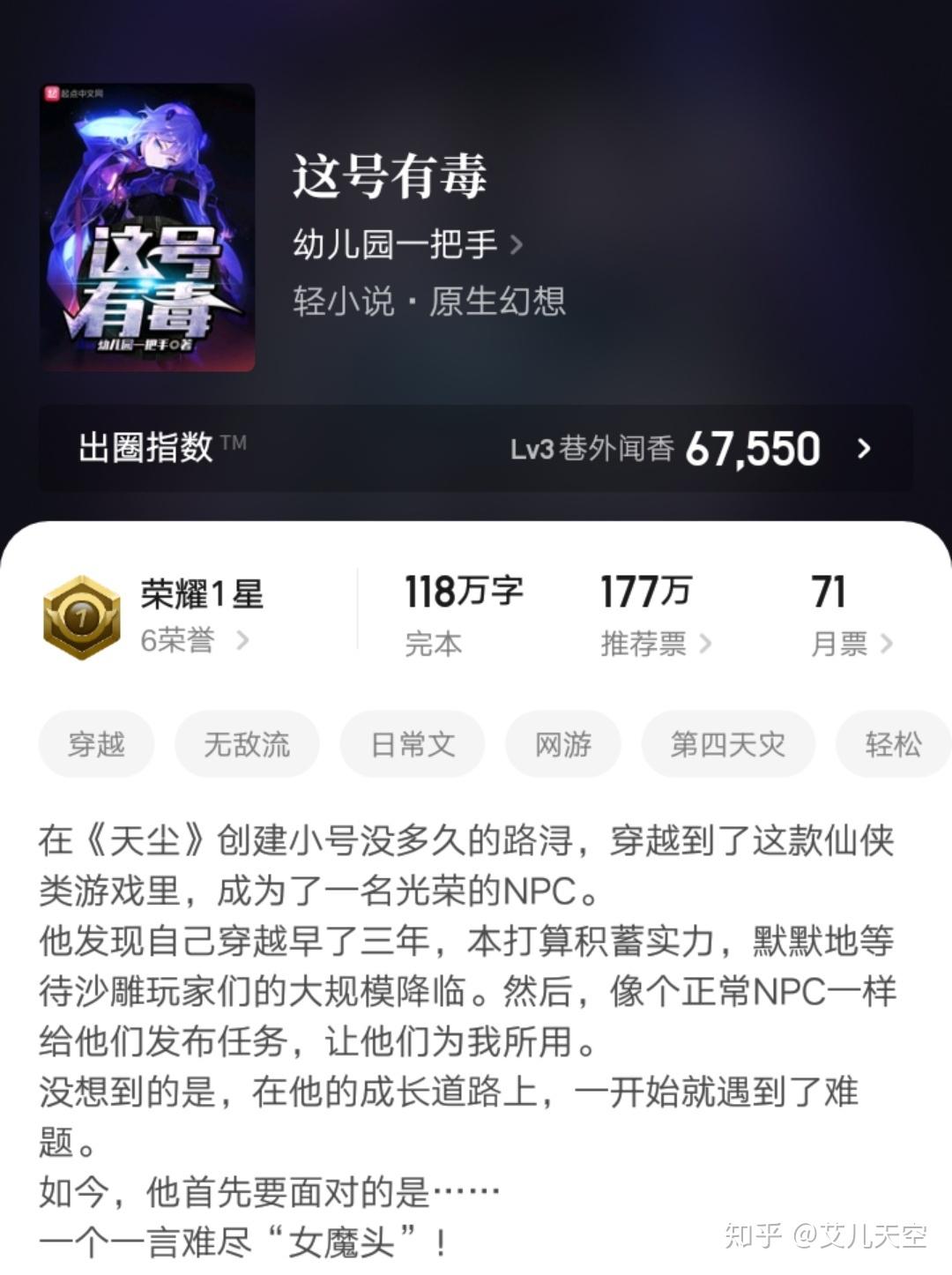Viewport: 952px width, 1275px height.
Task: Tap the 轻松 tag chip
Action: (x=892, y=744)
